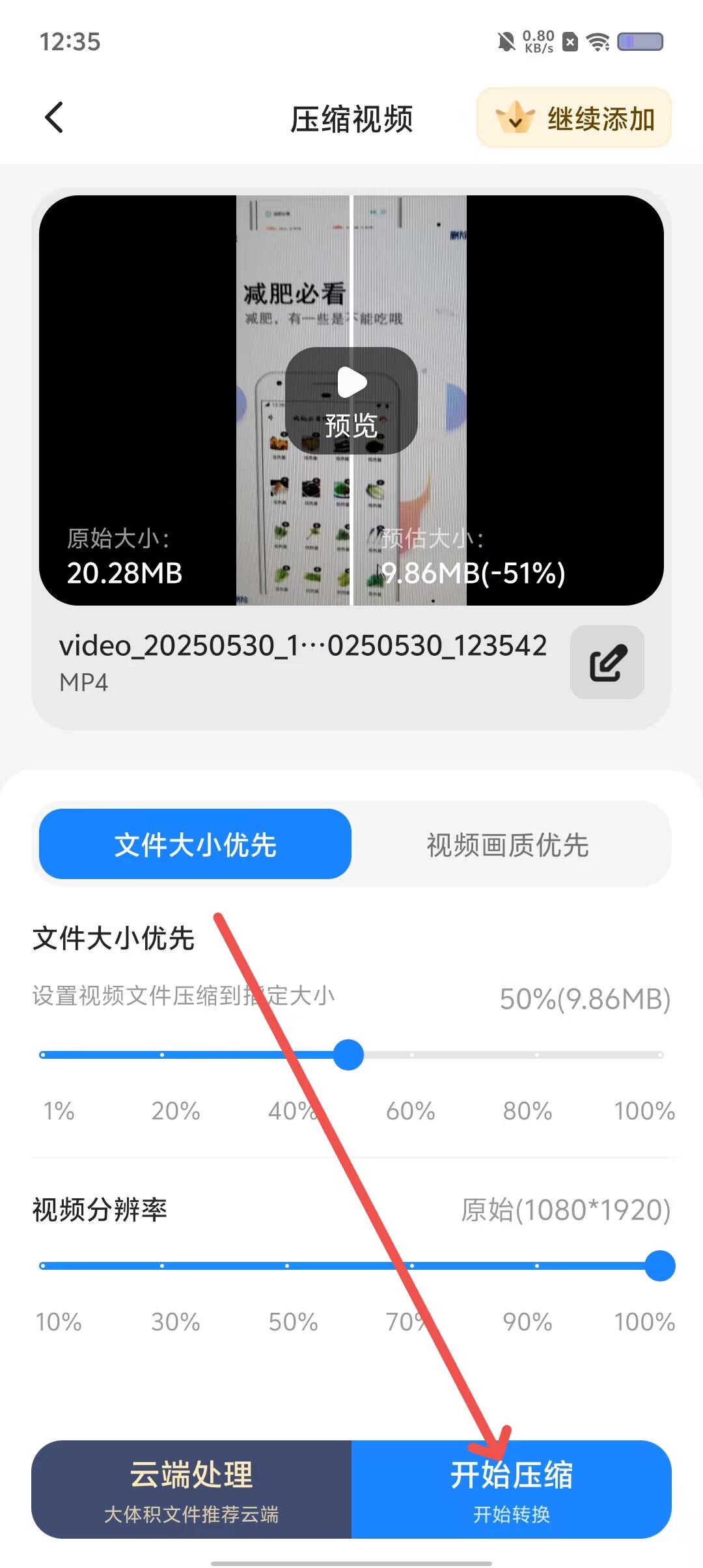703x1568 pixels.
Task: Select the 文件大小优先 tab
Action: 195,844
